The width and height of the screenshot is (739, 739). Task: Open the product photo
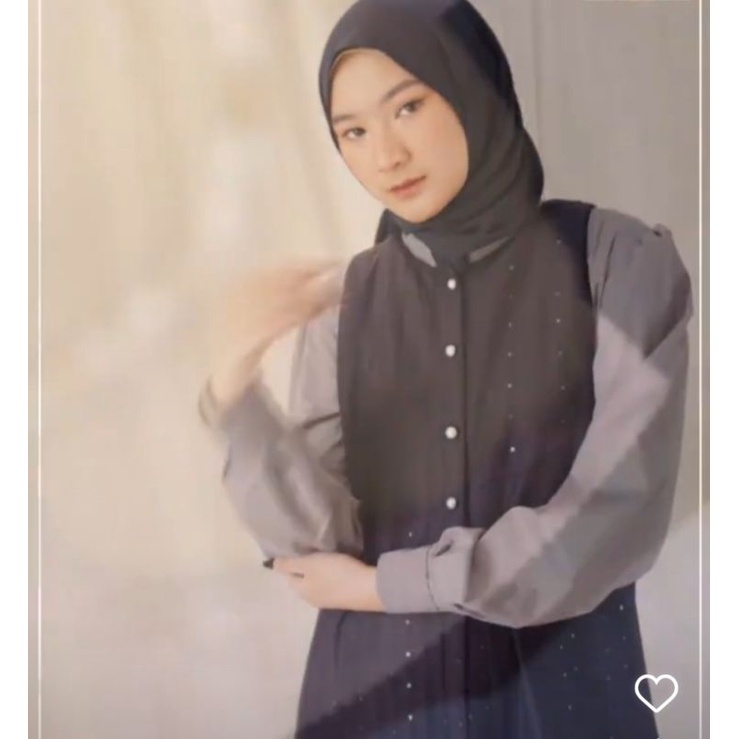tap(370, 370)
